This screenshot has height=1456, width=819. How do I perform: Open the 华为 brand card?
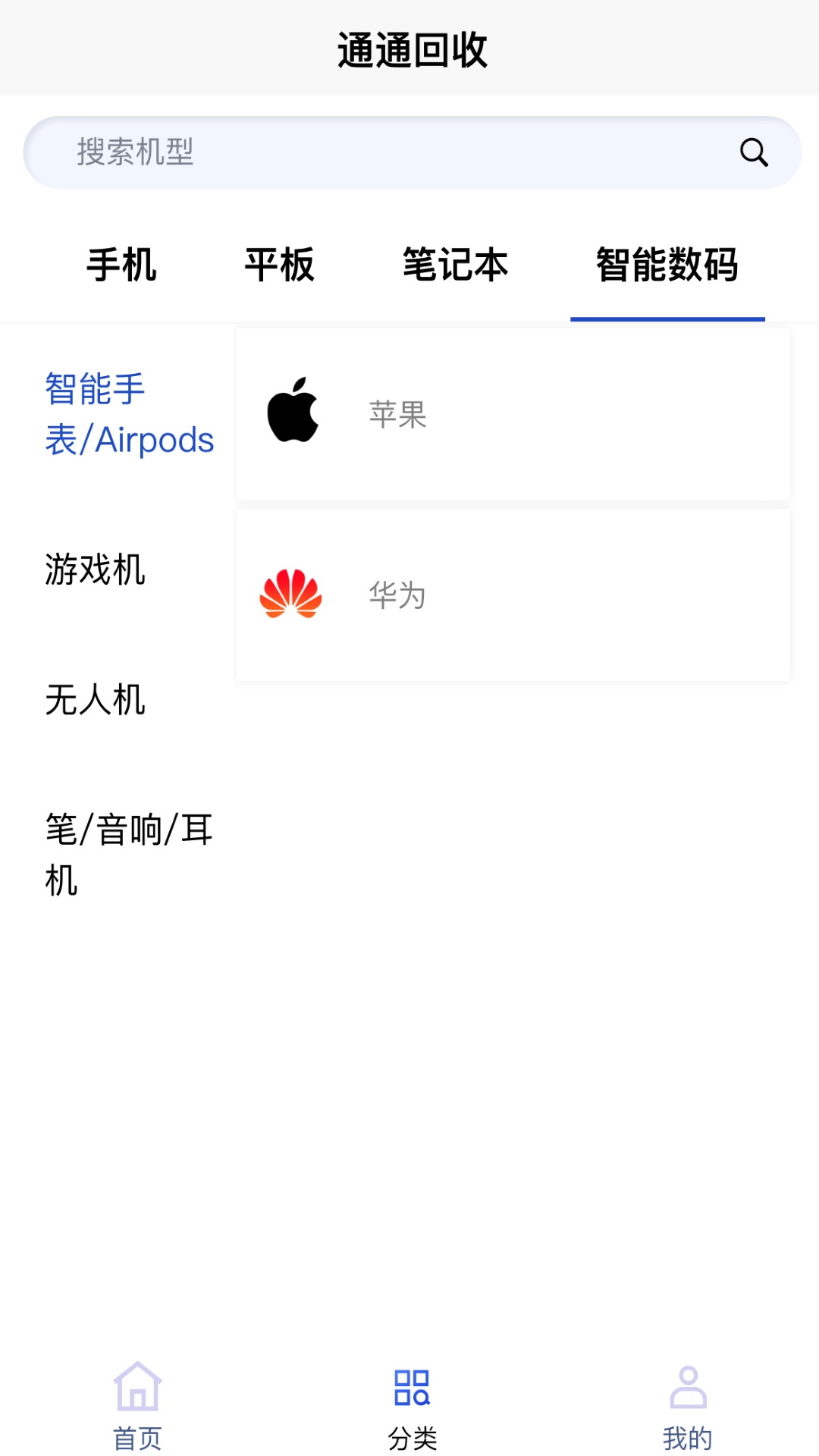click(x=513, y=595)
